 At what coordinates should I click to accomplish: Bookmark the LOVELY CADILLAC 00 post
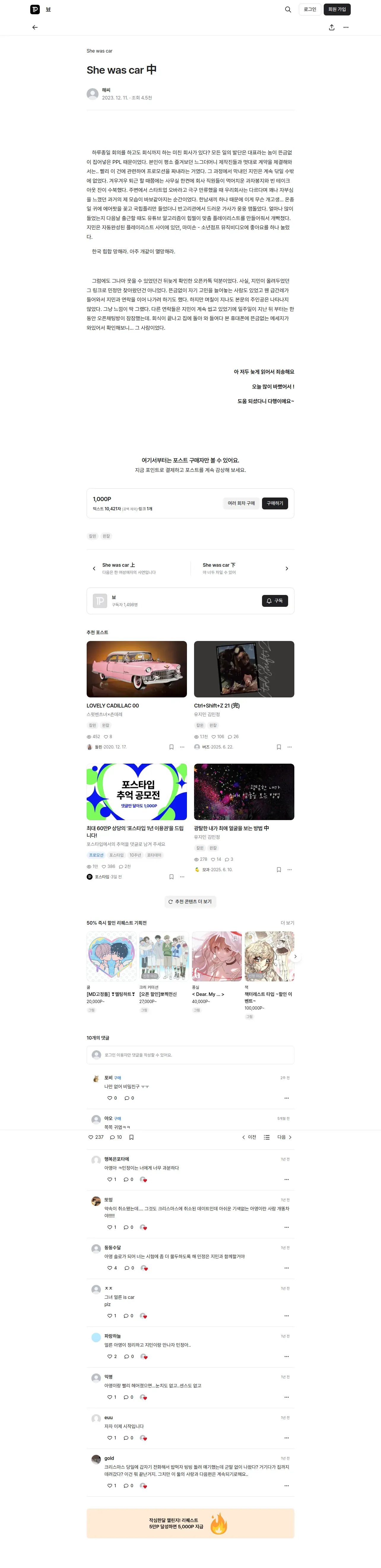pyautogui.click(x=171, y=746)
